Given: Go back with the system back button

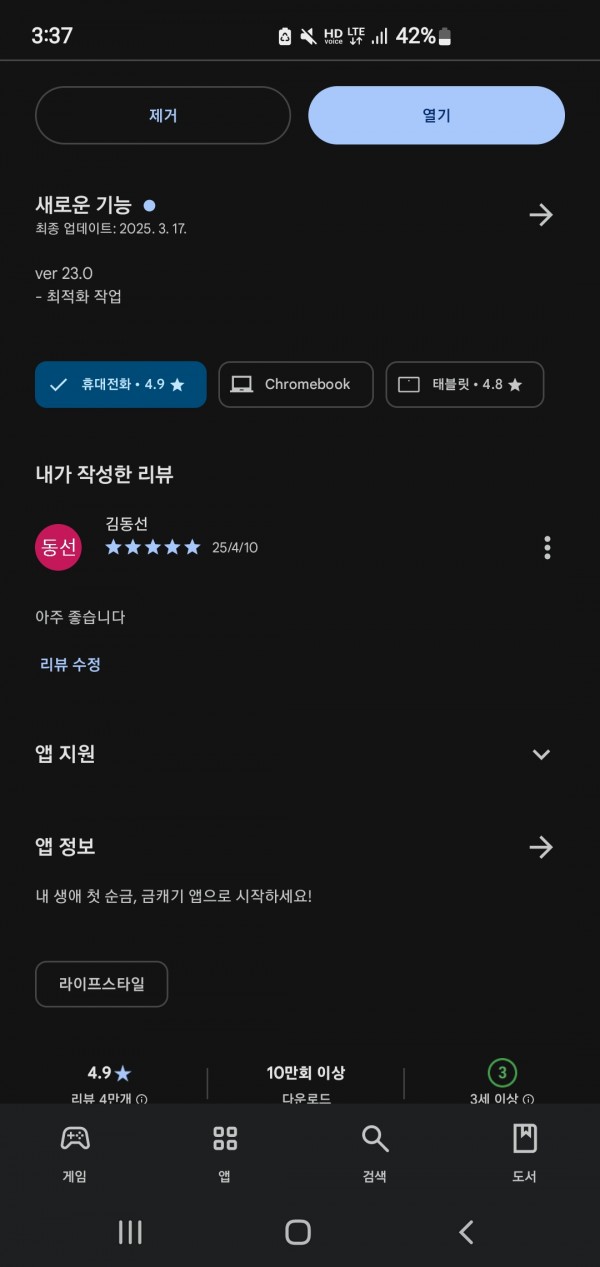Looking at the screenshot, I should [466, 1232].
